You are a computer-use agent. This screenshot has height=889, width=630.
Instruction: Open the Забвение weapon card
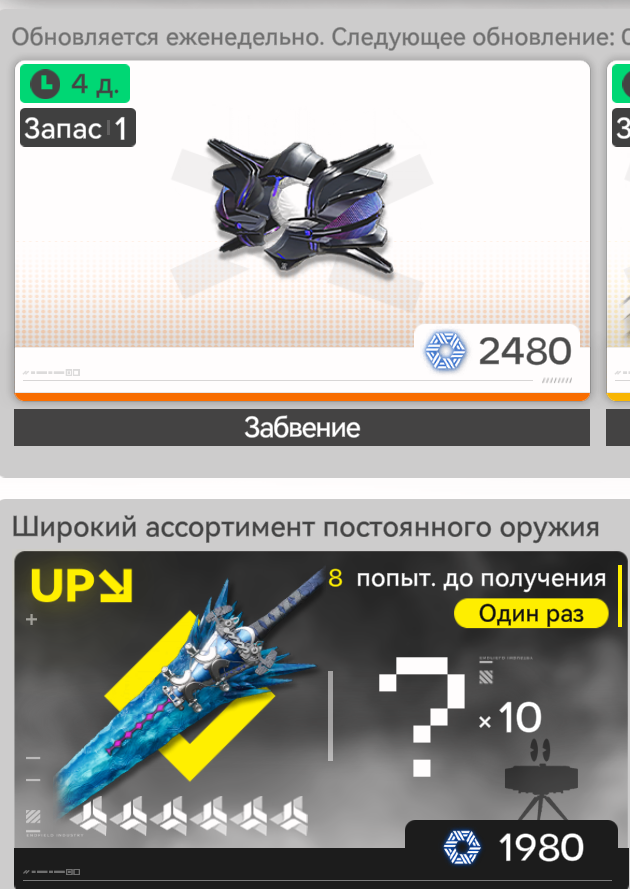pyautogui.click(x=302, y=231)
